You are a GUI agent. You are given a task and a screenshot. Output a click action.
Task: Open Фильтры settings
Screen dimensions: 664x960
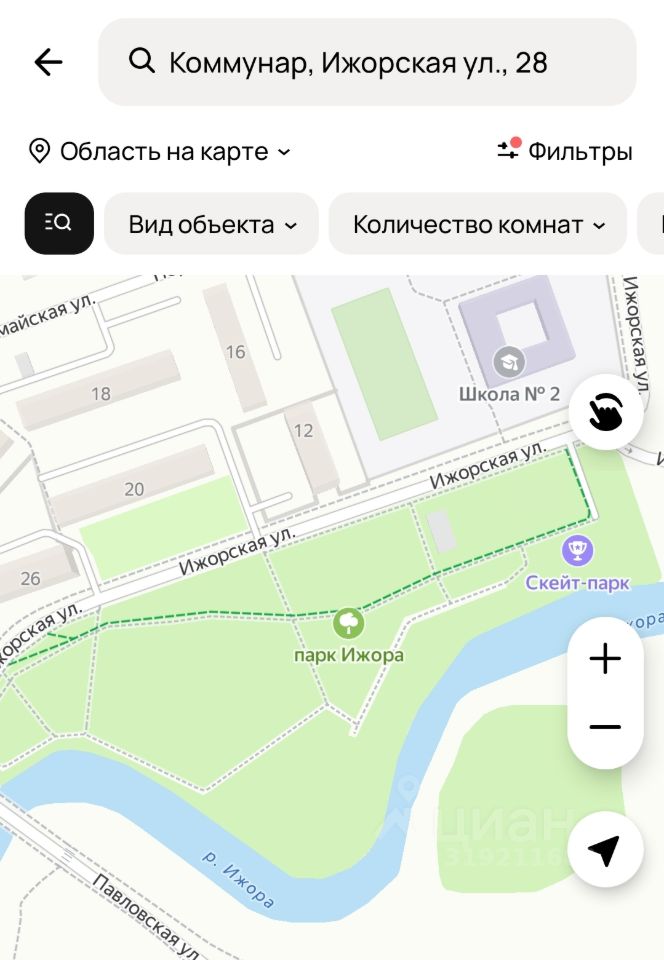565,151
